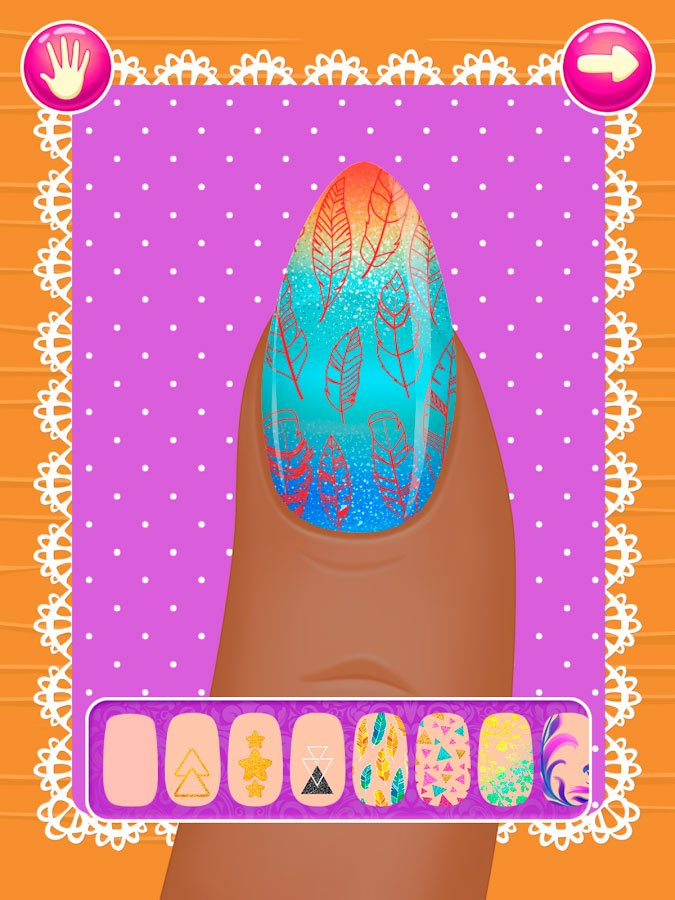Apply the yellow-green floral gradient pattern
The image size is (675, 900).
[x=505, y=759]
